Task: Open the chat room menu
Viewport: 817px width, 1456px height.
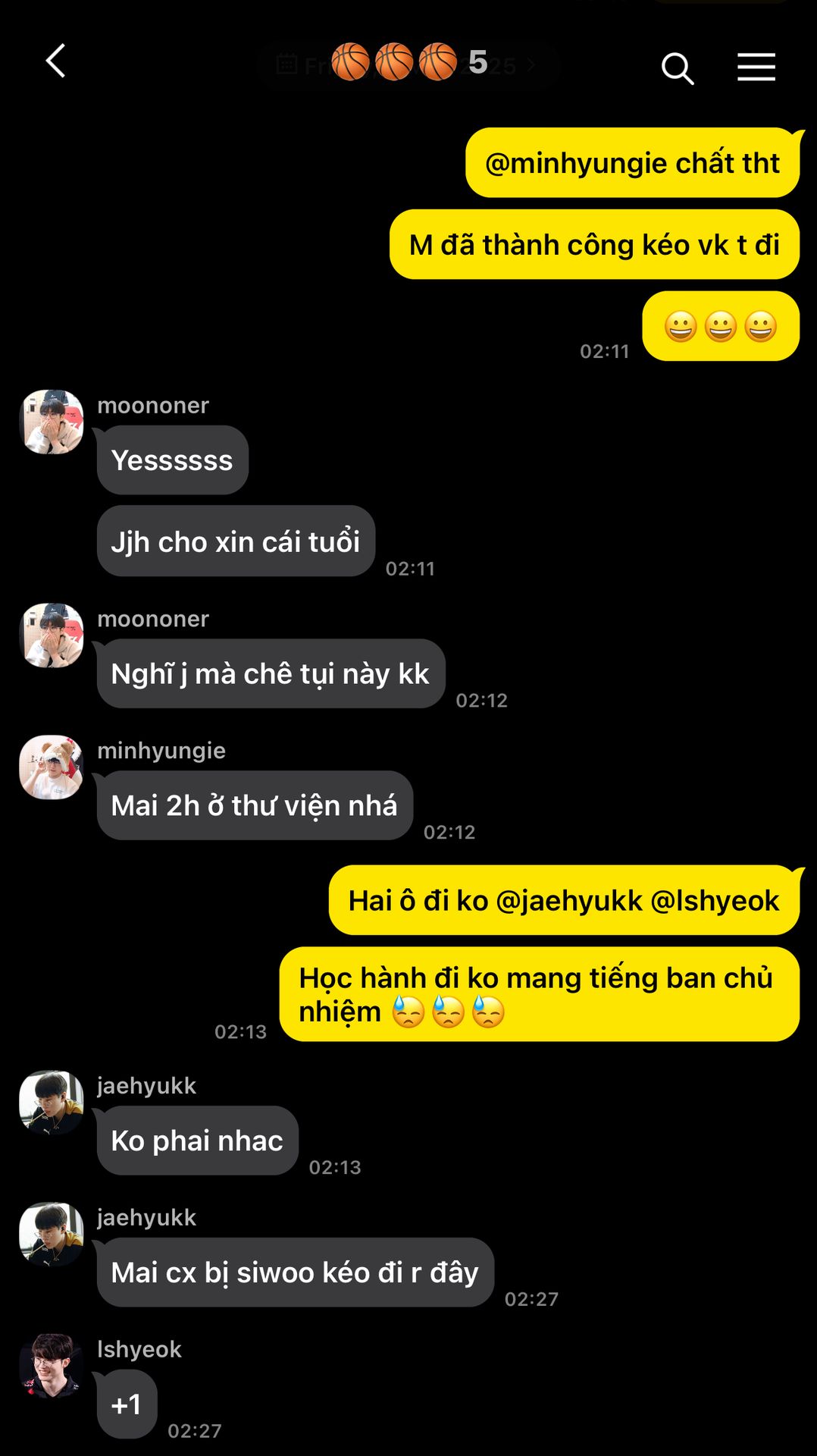Action: tap(756, 67)
